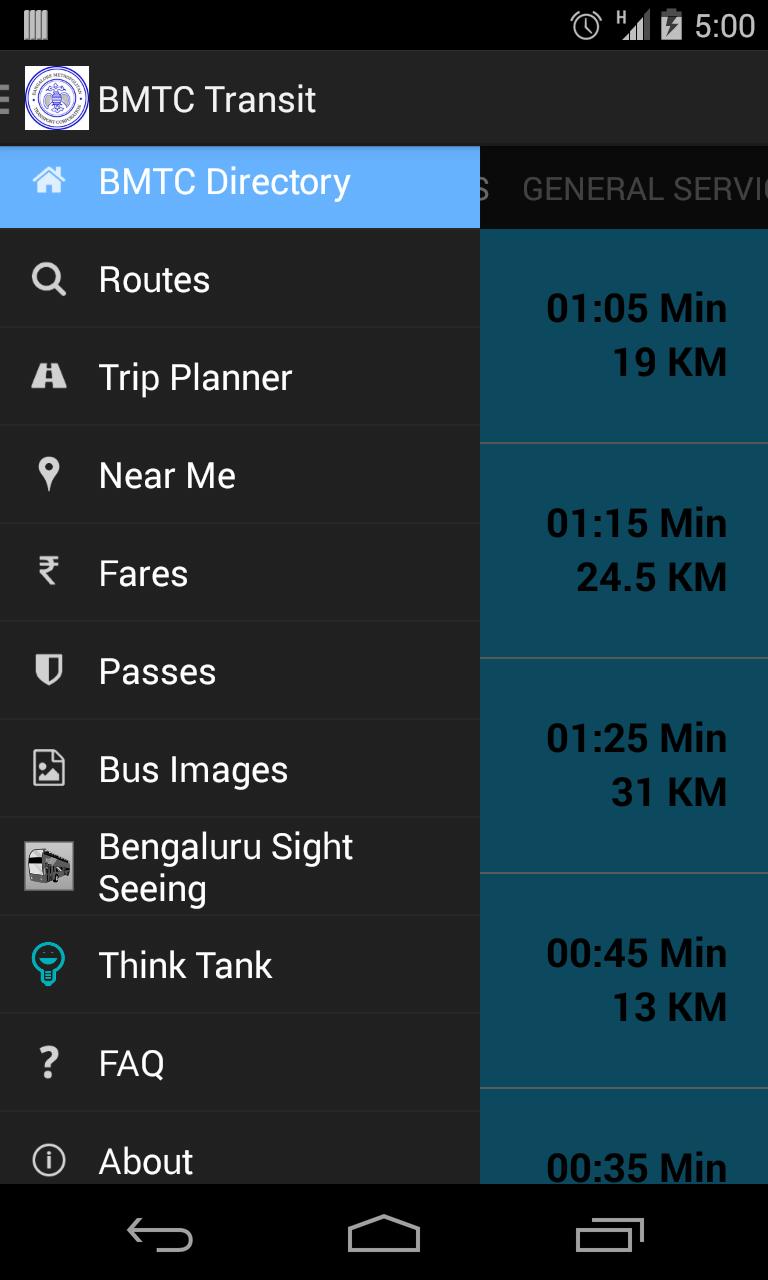Tap the shield icon next to Passes

(x=48, y=670)
